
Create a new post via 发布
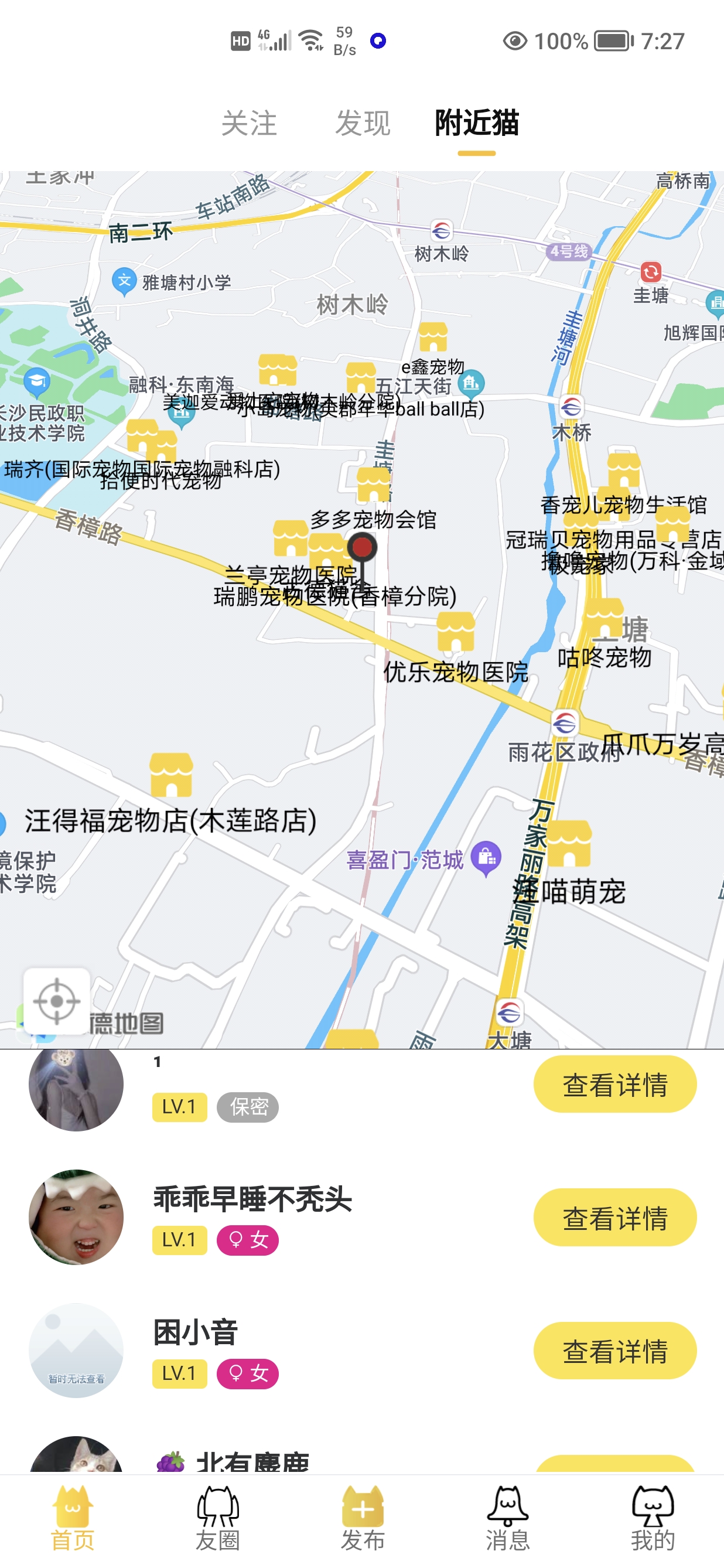pos(363,1518)
